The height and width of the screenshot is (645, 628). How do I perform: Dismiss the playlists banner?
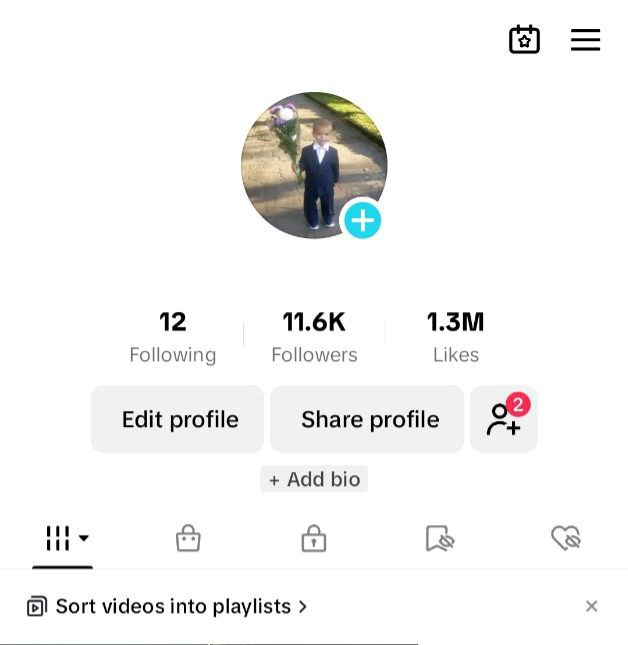(x=591, y=606)
